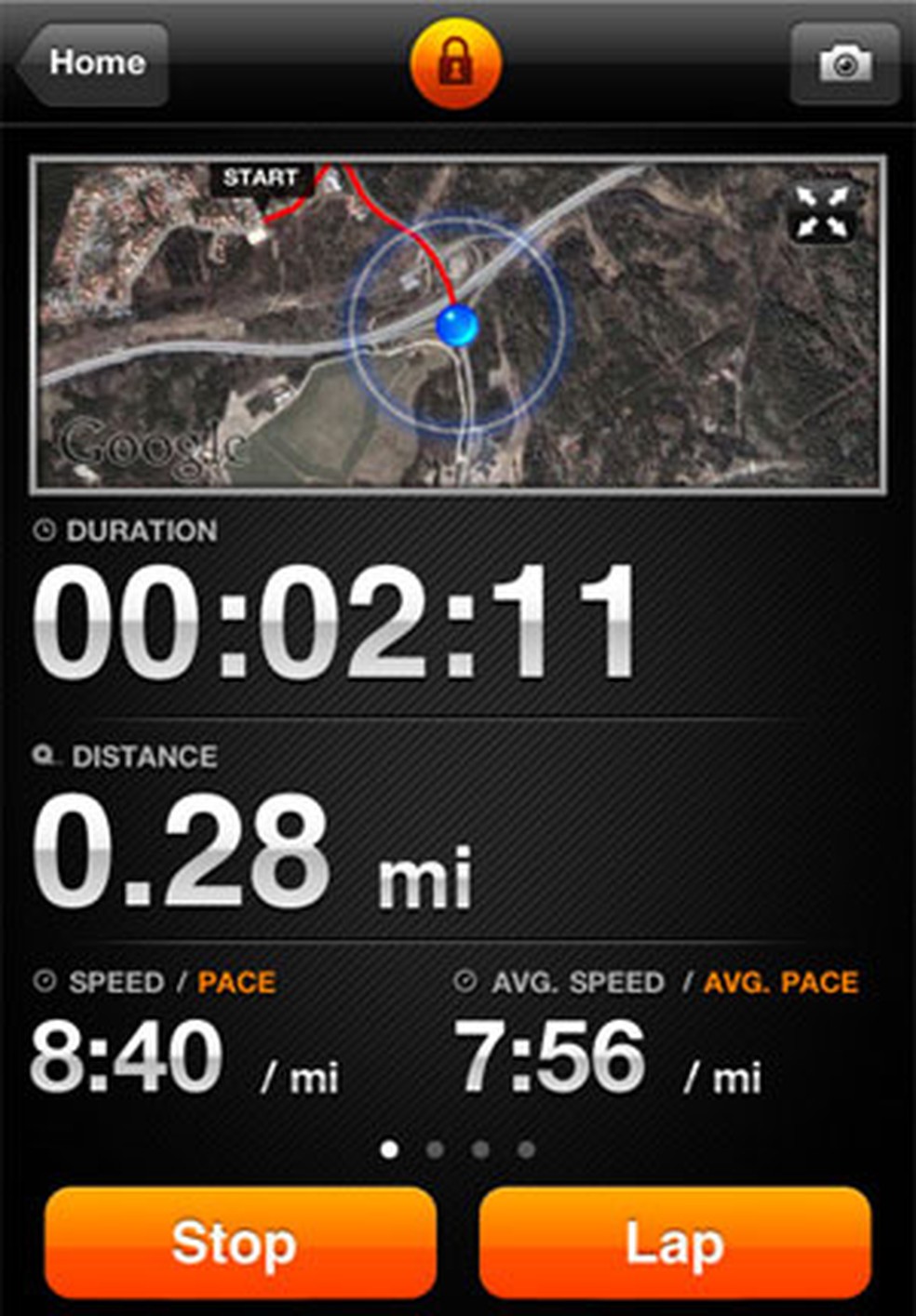The image size is (916, 1316).
Task: Mark a new Lap
Action: [675, 1242]
